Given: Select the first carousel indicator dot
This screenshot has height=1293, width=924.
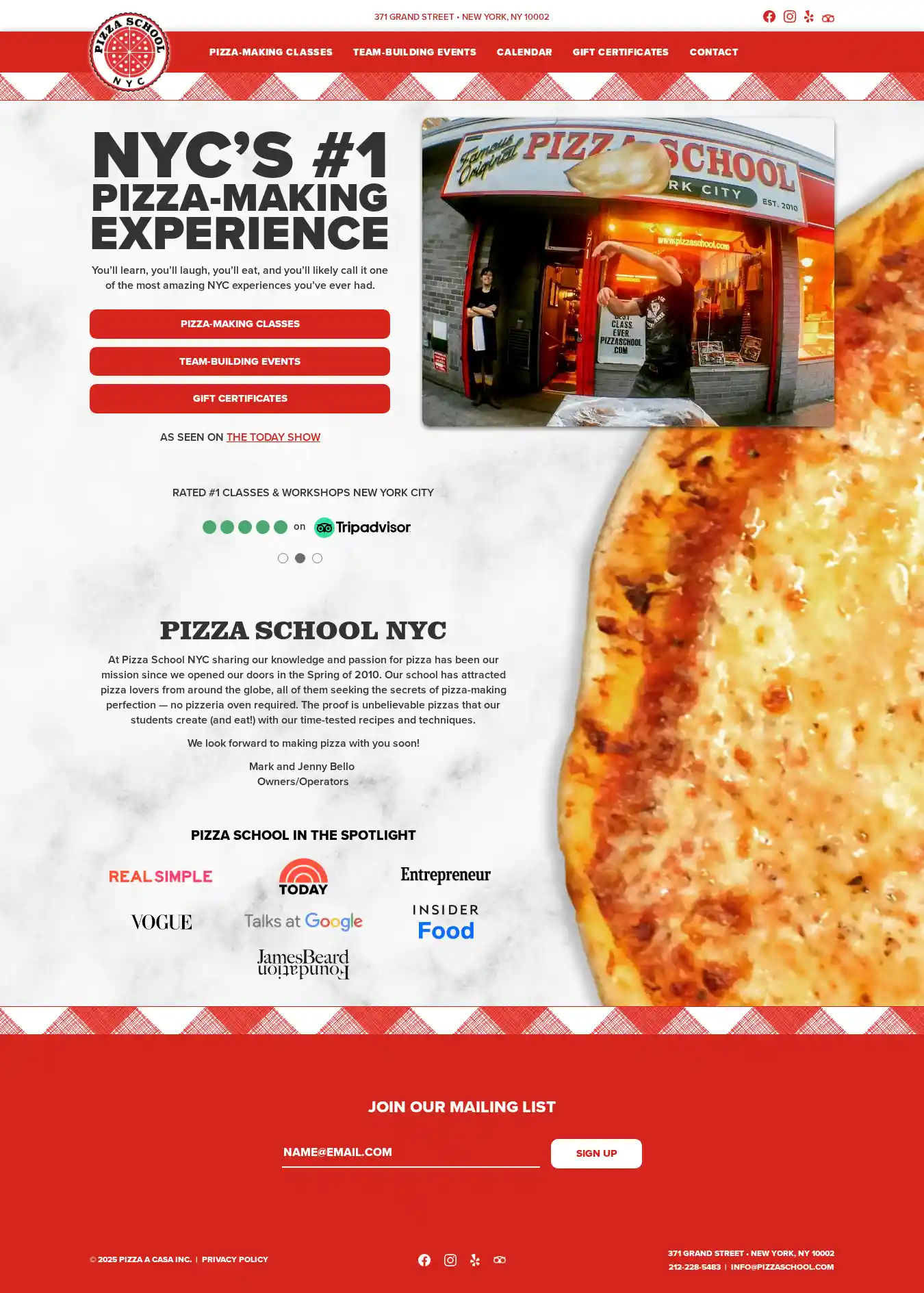Looking at the screenshot, I should point(283,559).
